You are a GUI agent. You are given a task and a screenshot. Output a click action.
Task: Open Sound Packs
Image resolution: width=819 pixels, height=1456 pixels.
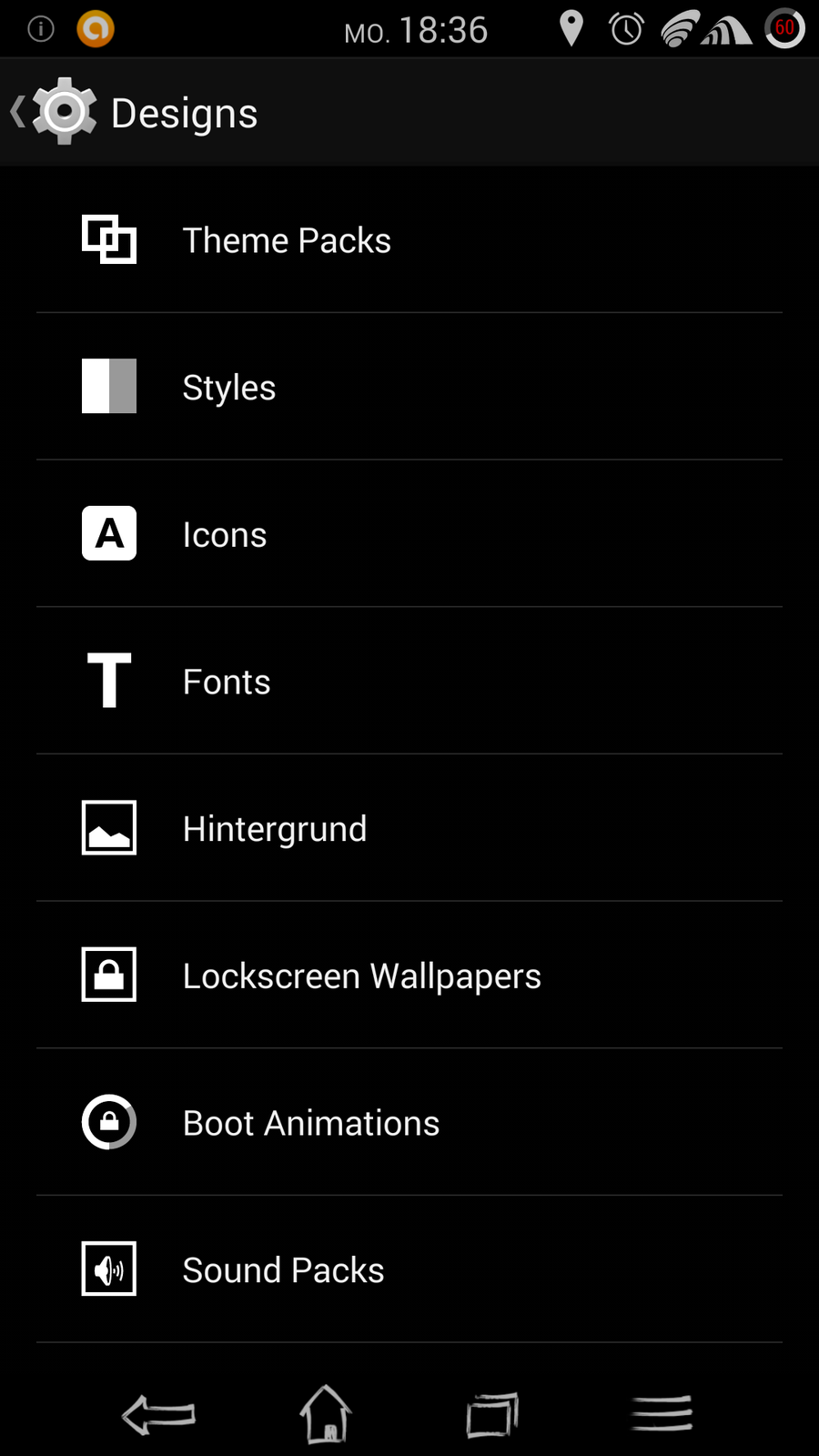coord(283,1270)
